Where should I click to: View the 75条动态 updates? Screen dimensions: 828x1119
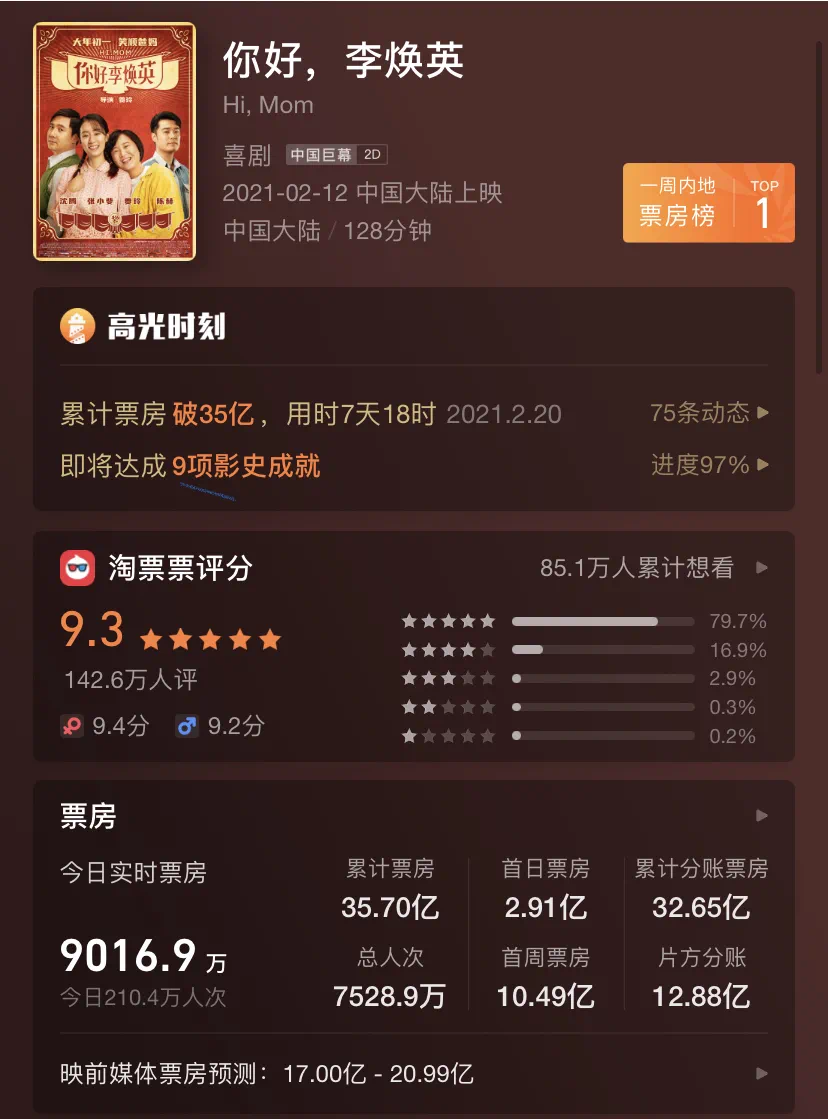click(708, 412)
